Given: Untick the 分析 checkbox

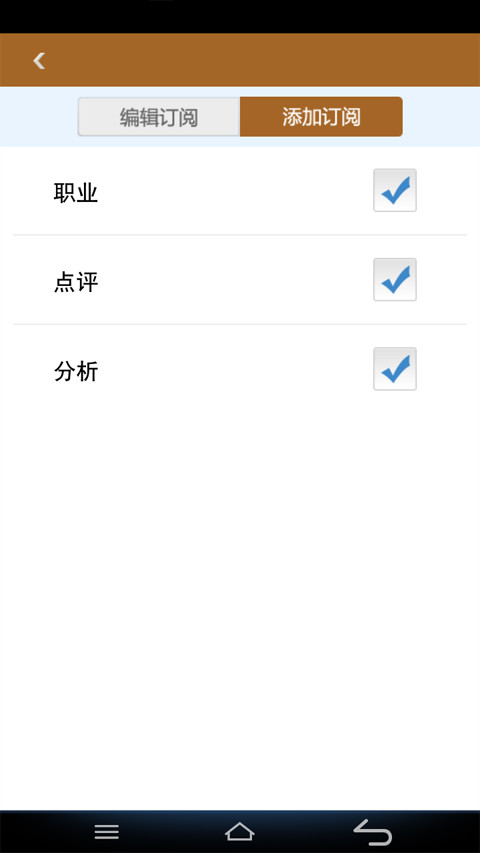Looking at the screenshot, I should point(395,369).
